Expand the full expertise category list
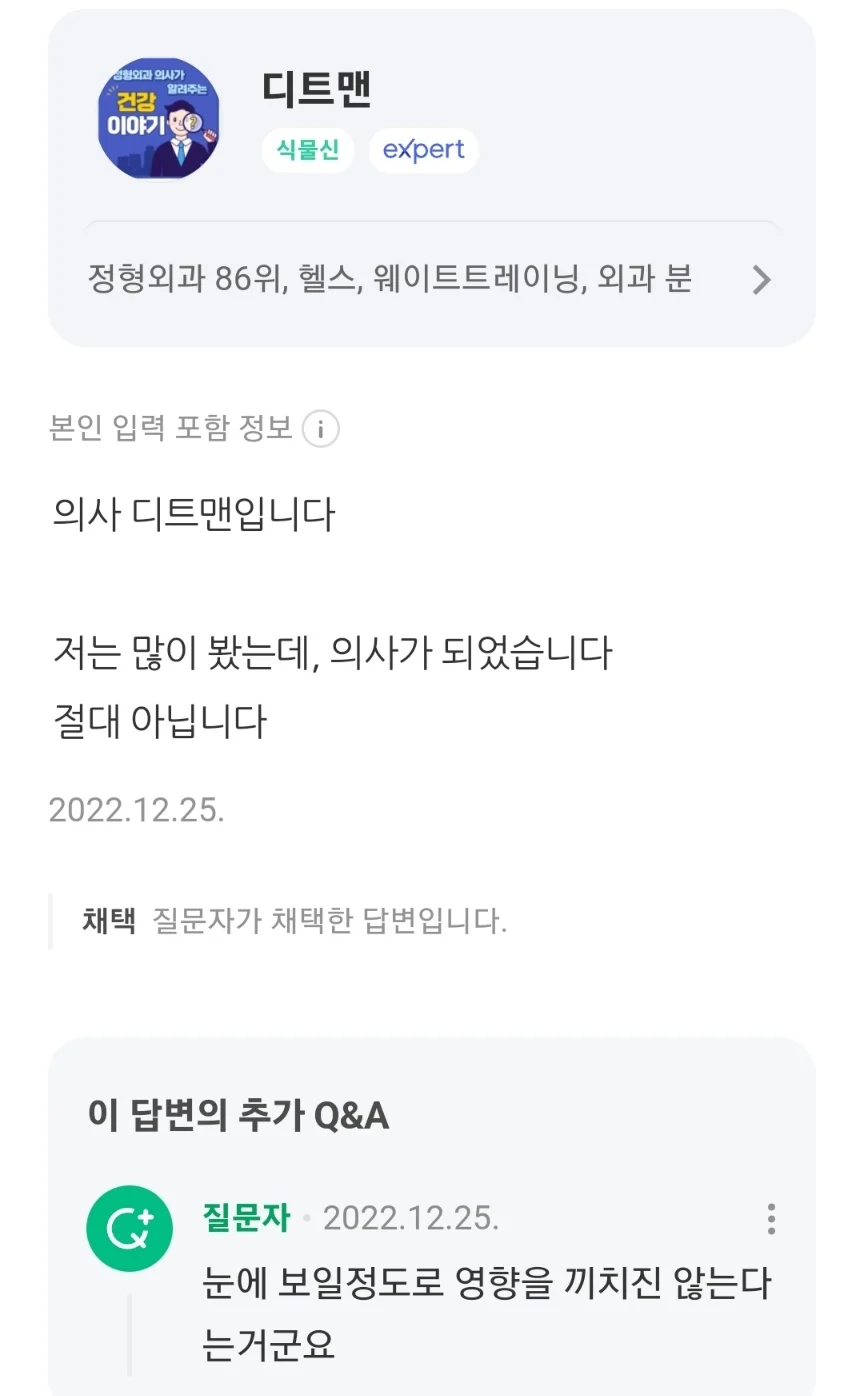This screenshot has width=862, height=1396. (762, 279)
